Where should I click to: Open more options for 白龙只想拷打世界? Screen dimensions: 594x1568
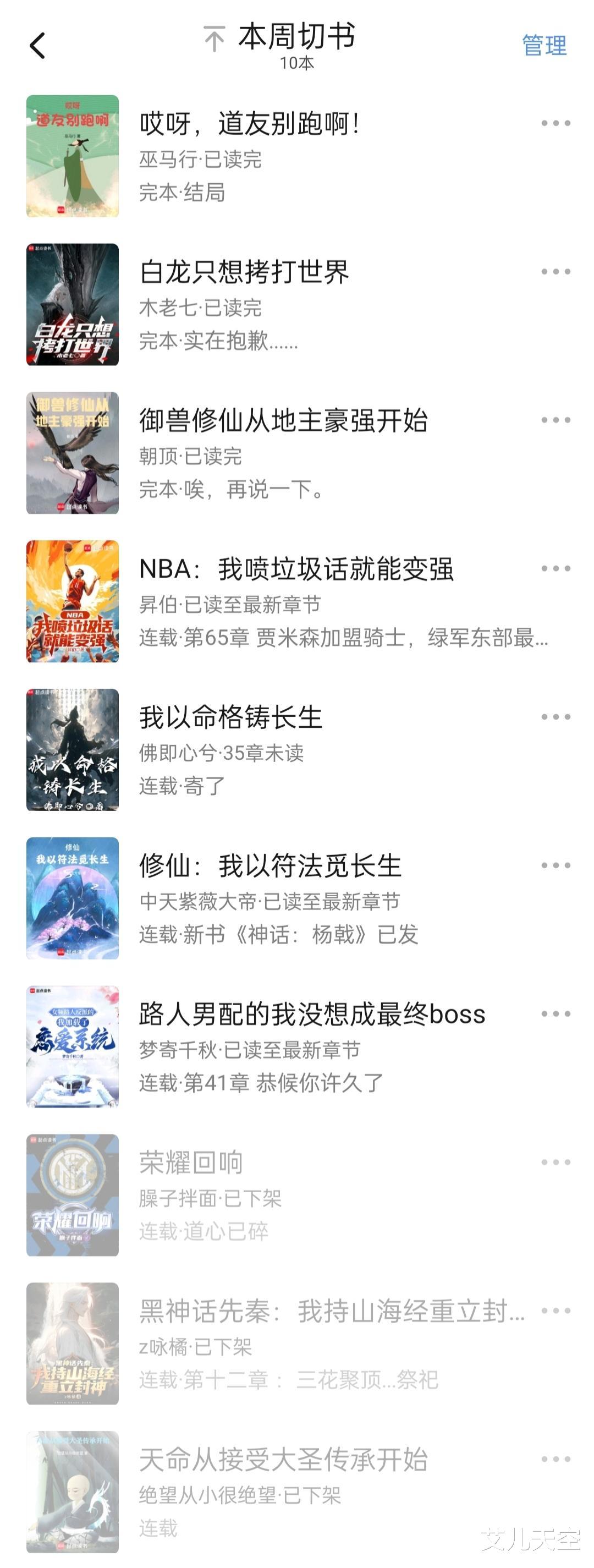(x=555, y=271)
